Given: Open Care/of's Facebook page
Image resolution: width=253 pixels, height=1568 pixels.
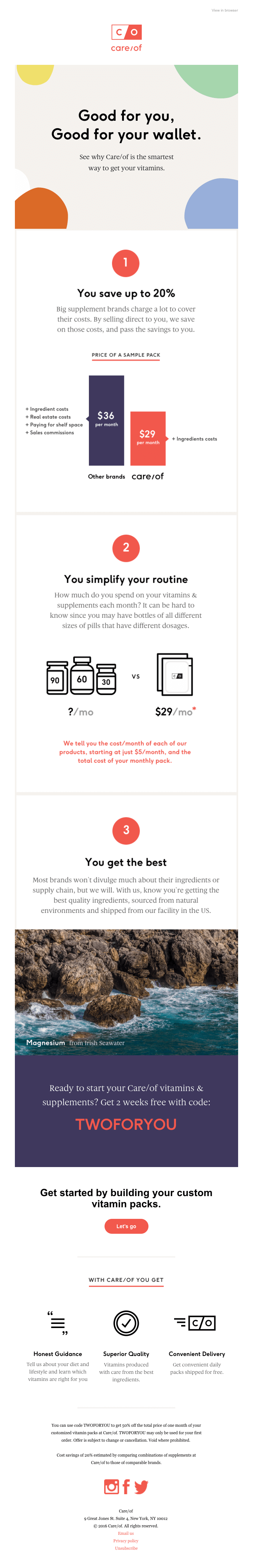Looking at the screenshot, I should tap(126, 1487).
